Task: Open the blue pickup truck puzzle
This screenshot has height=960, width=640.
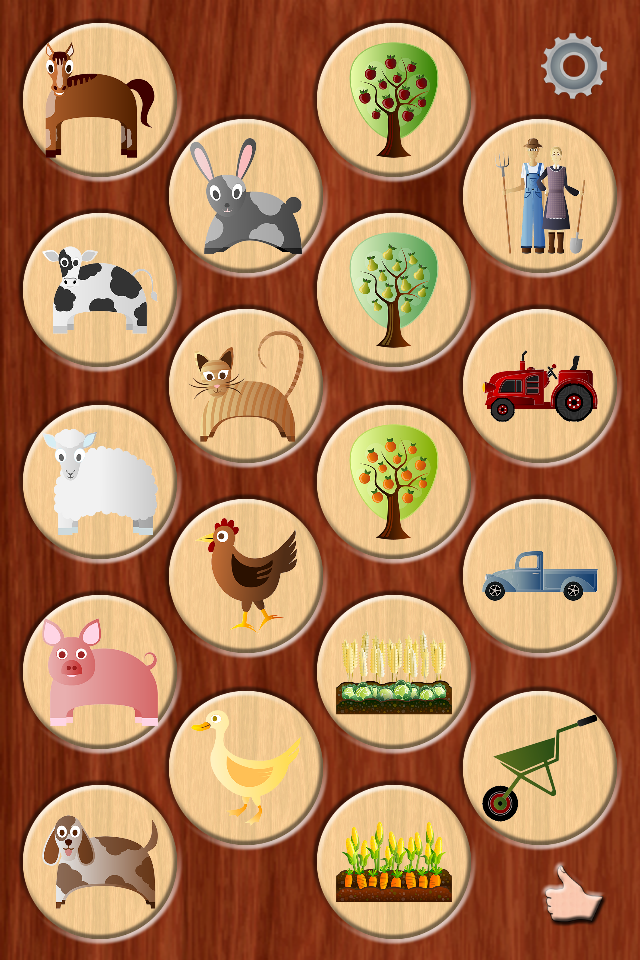Action: click(539, 576)
